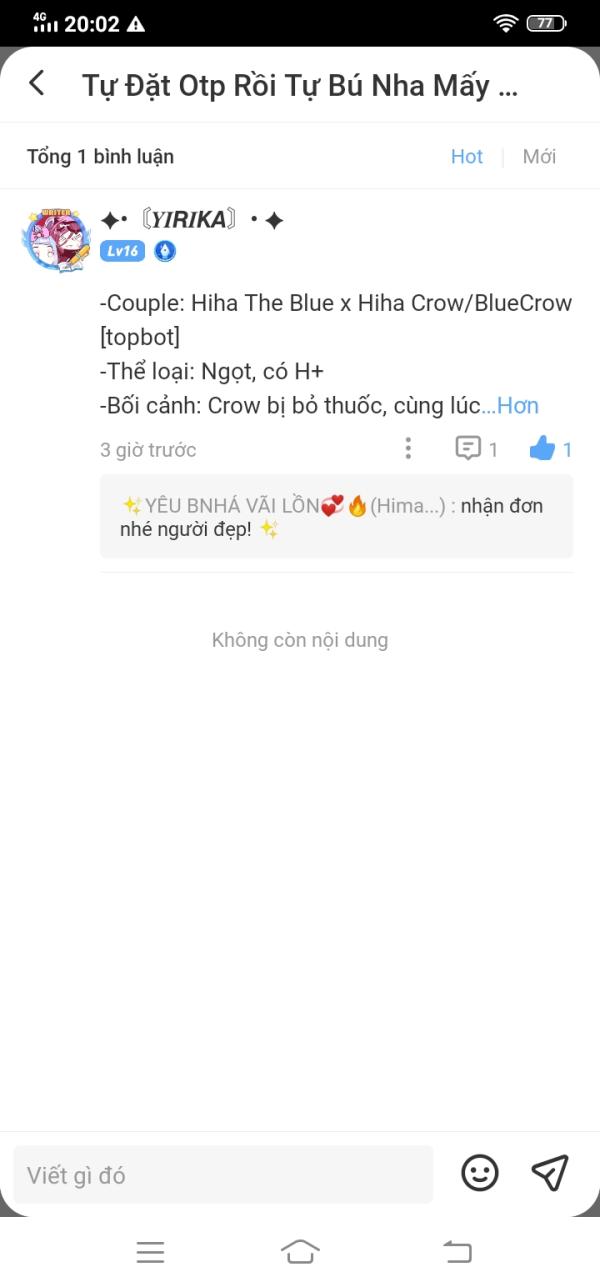Open replies on YIRIKA's comment
The height and width of the screenshot is (1287, 600).
[x=476, y=448]
